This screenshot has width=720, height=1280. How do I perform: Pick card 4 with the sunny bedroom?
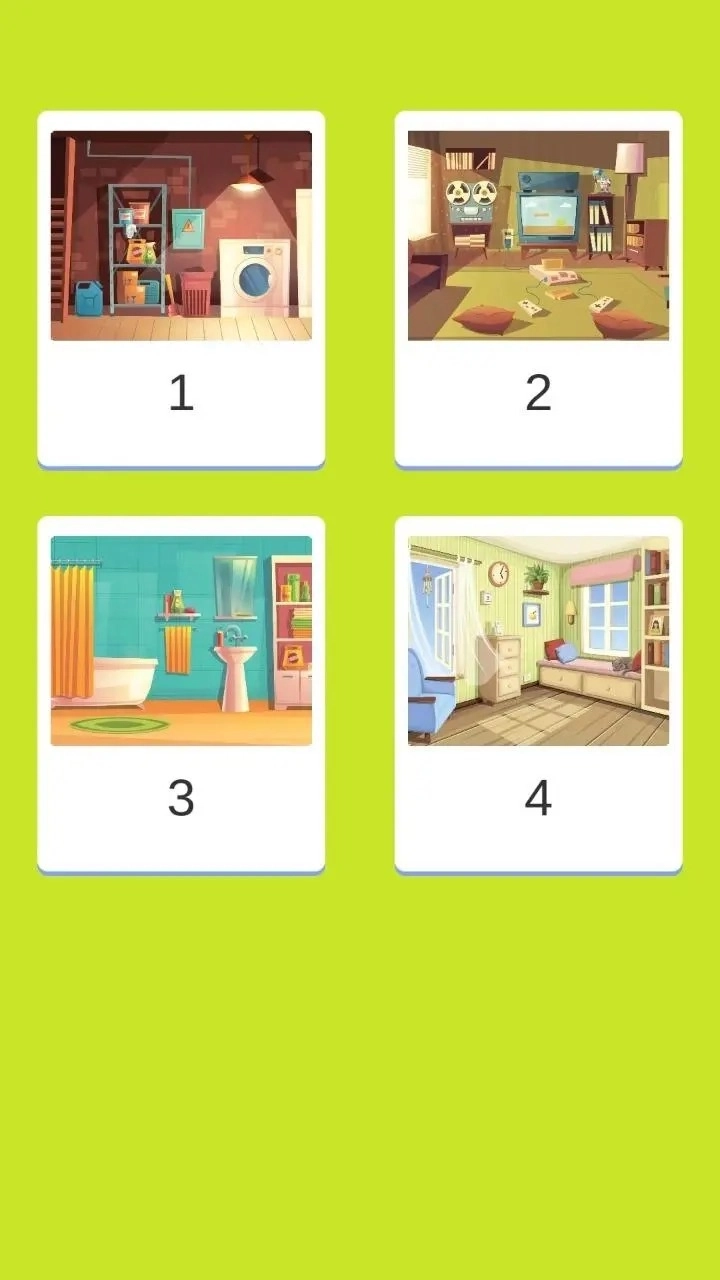pyautogui.click(x=538, y=693)
